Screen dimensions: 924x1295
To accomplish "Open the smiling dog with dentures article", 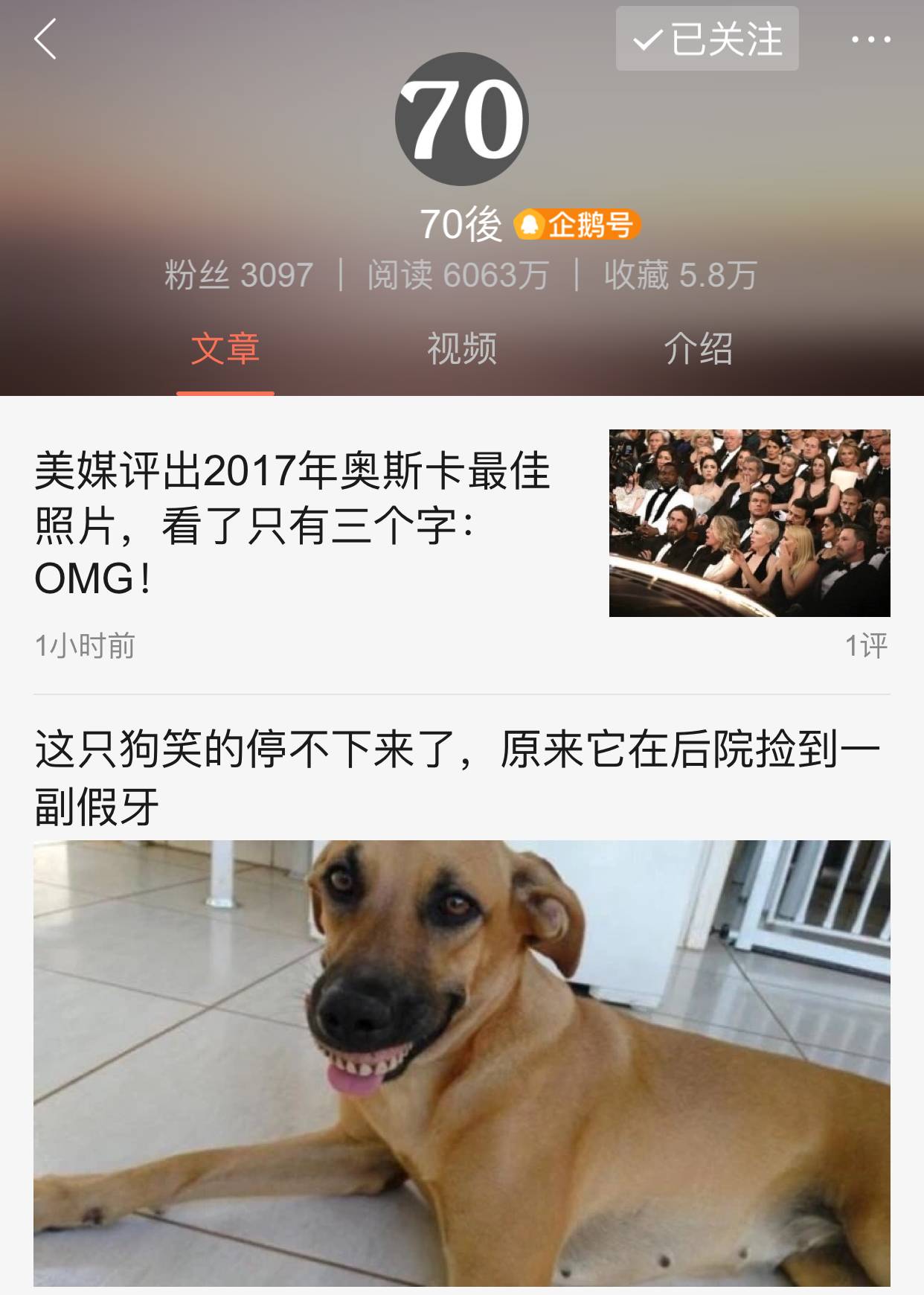I will pos(458,777).
